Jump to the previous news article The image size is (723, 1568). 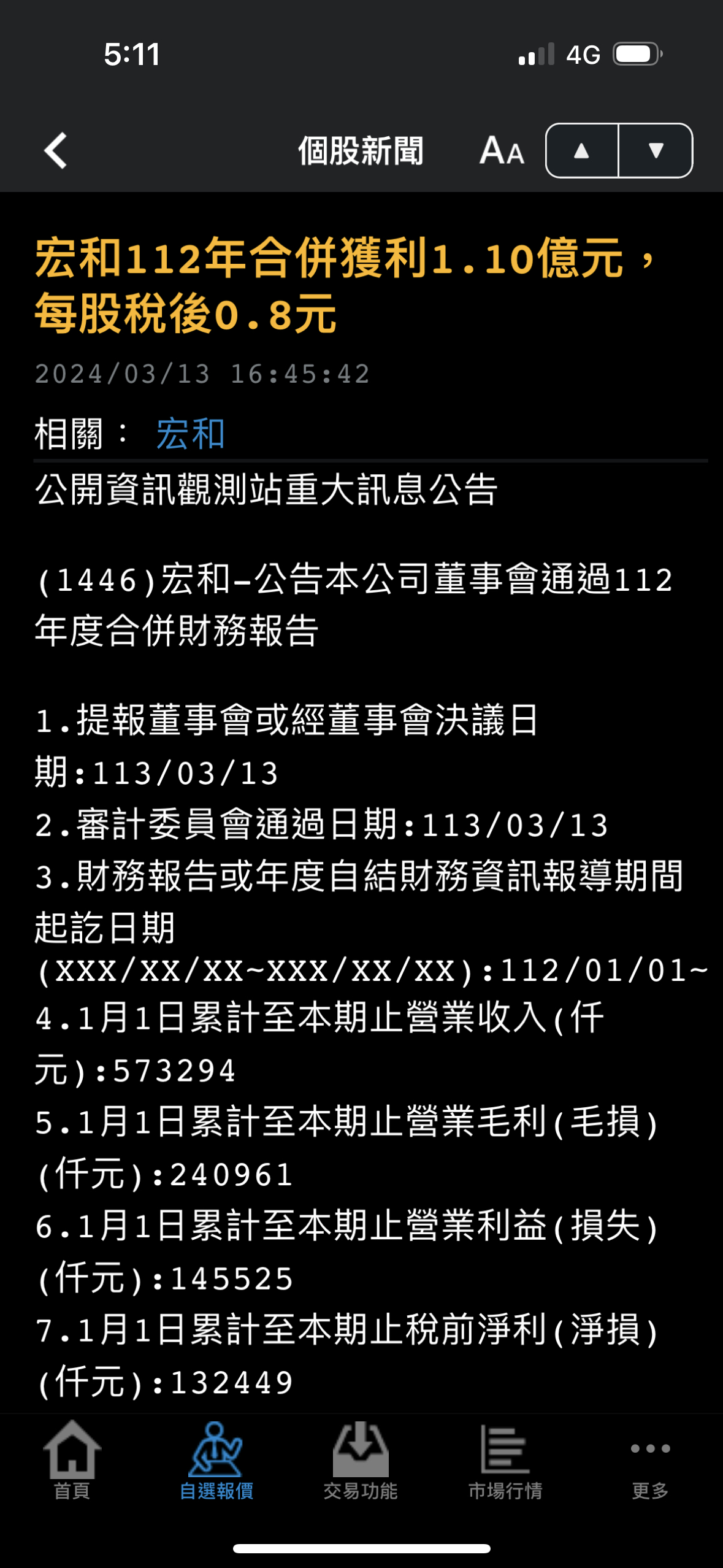(x=581, y=151)
